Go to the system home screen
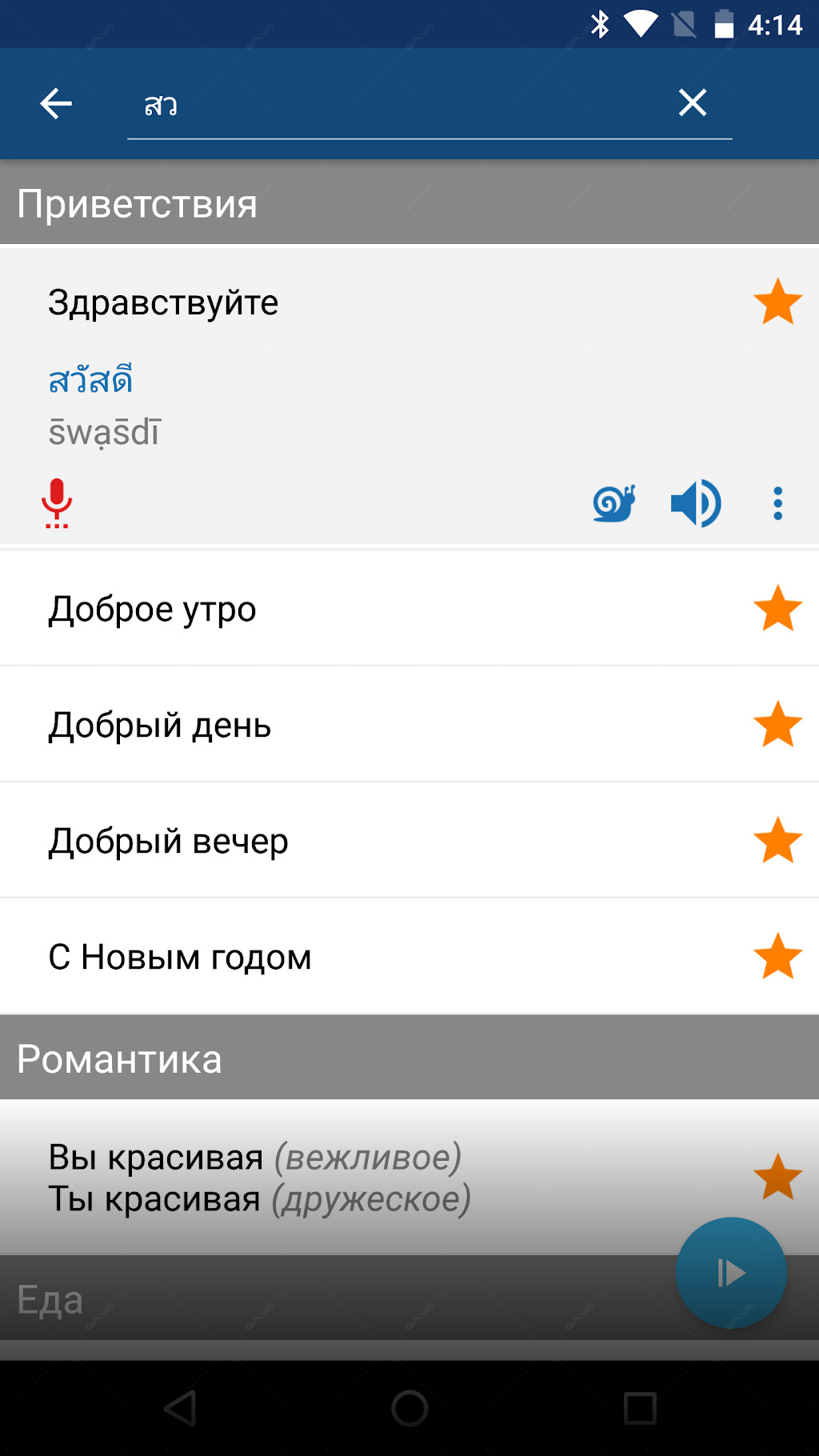 tap(409, 1408)
